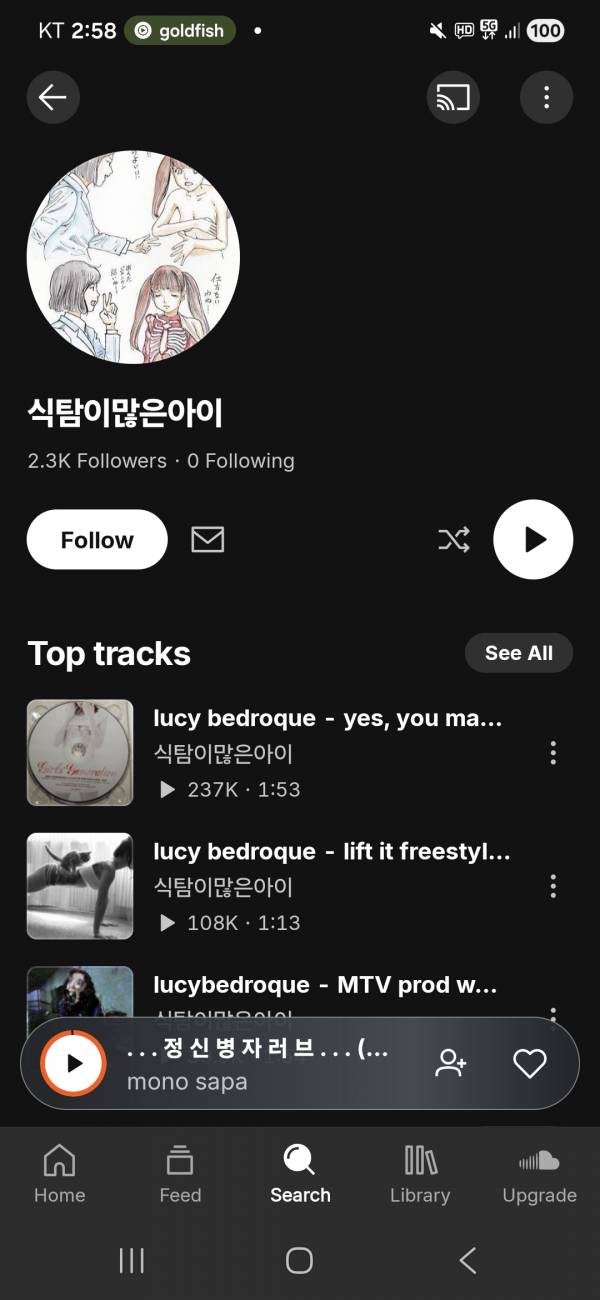Like the currently playing track

pyautogui.click(x=529, y=1063)
